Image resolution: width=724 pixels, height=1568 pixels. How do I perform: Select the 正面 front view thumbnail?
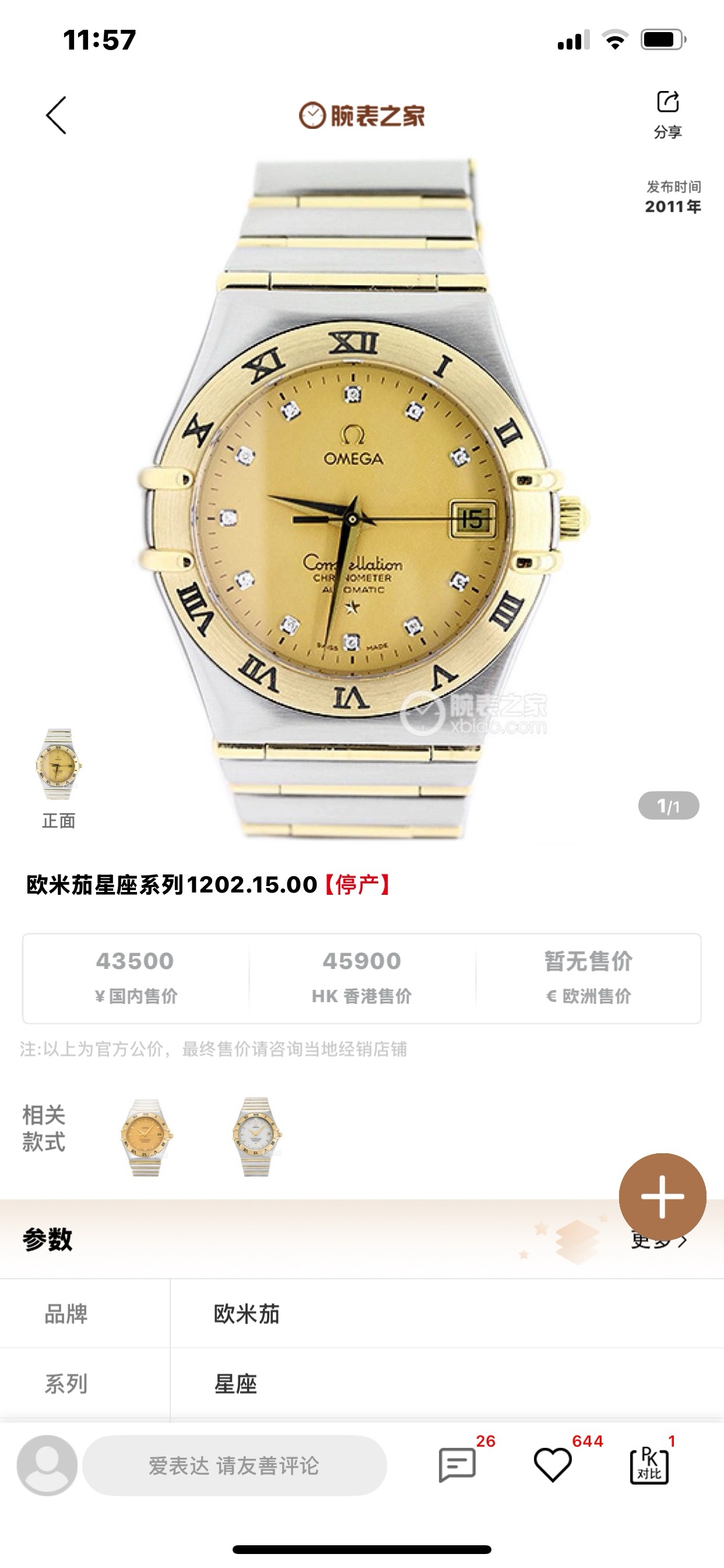click(58, 764)
